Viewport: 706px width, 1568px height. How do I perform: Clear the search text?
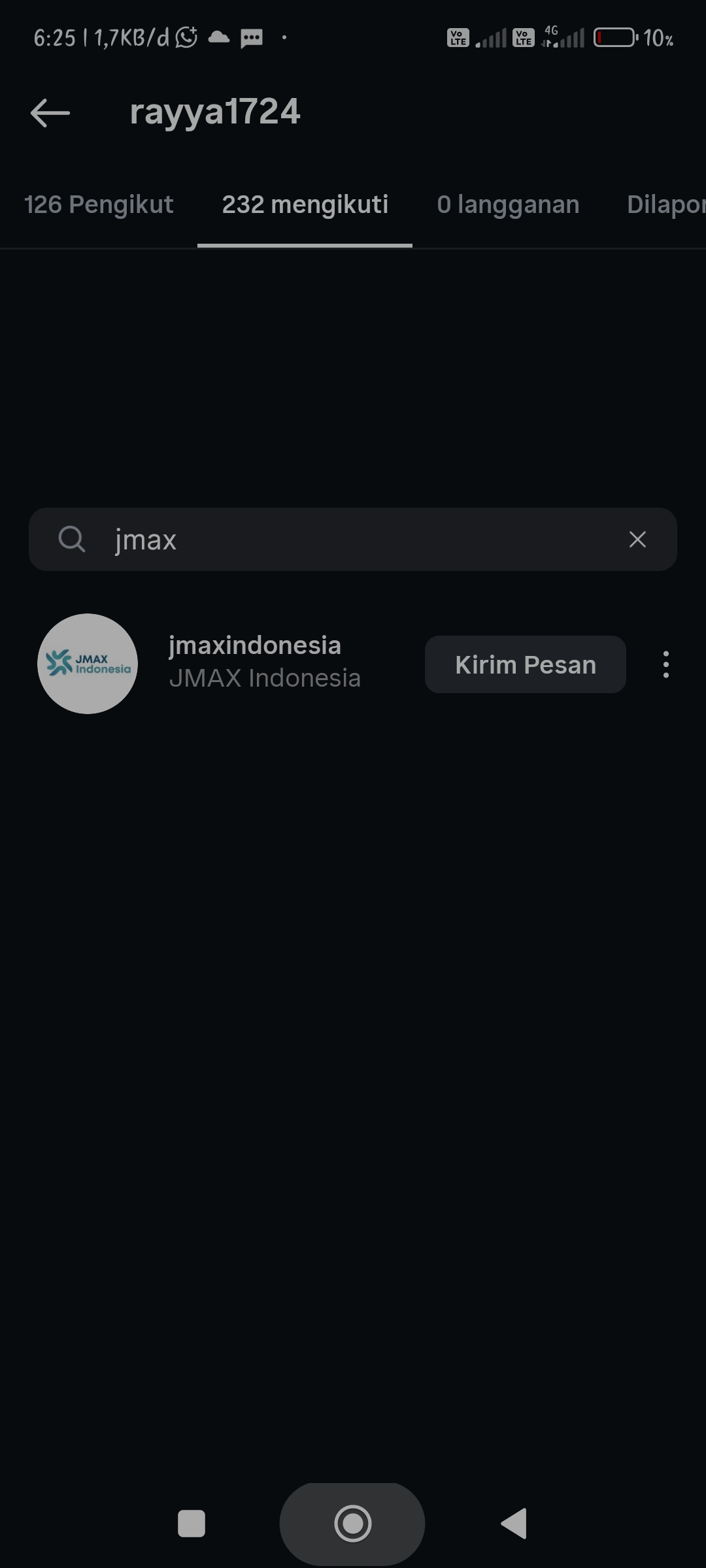point(637,540)
